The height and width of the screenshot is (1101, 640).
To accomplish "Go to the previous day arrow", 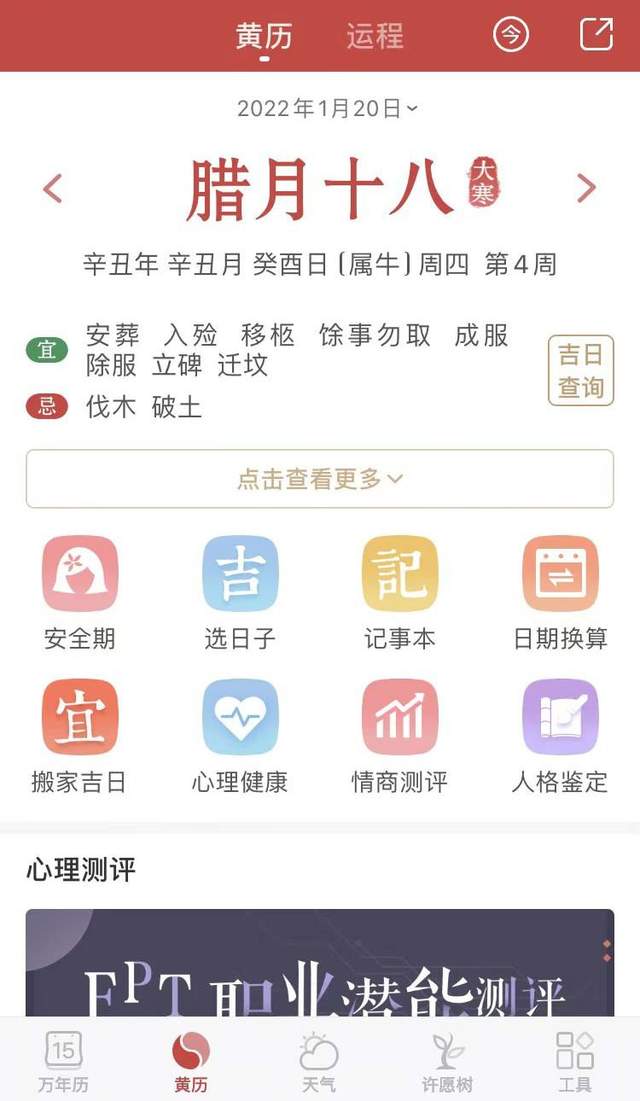I will point(53,187).
